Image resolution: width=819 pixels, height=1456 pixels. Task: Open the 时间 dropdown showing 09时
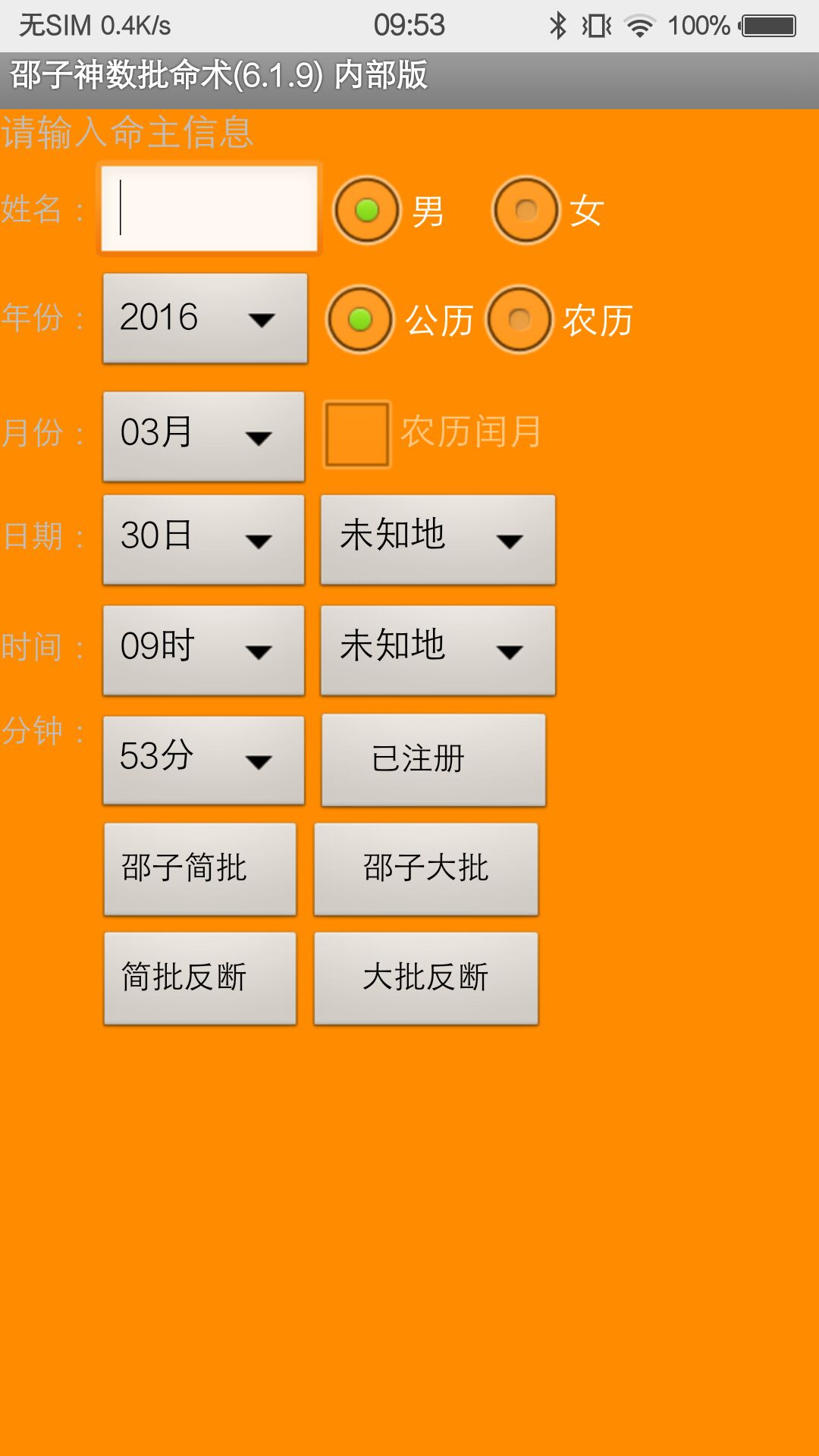(x=203, y=649)
